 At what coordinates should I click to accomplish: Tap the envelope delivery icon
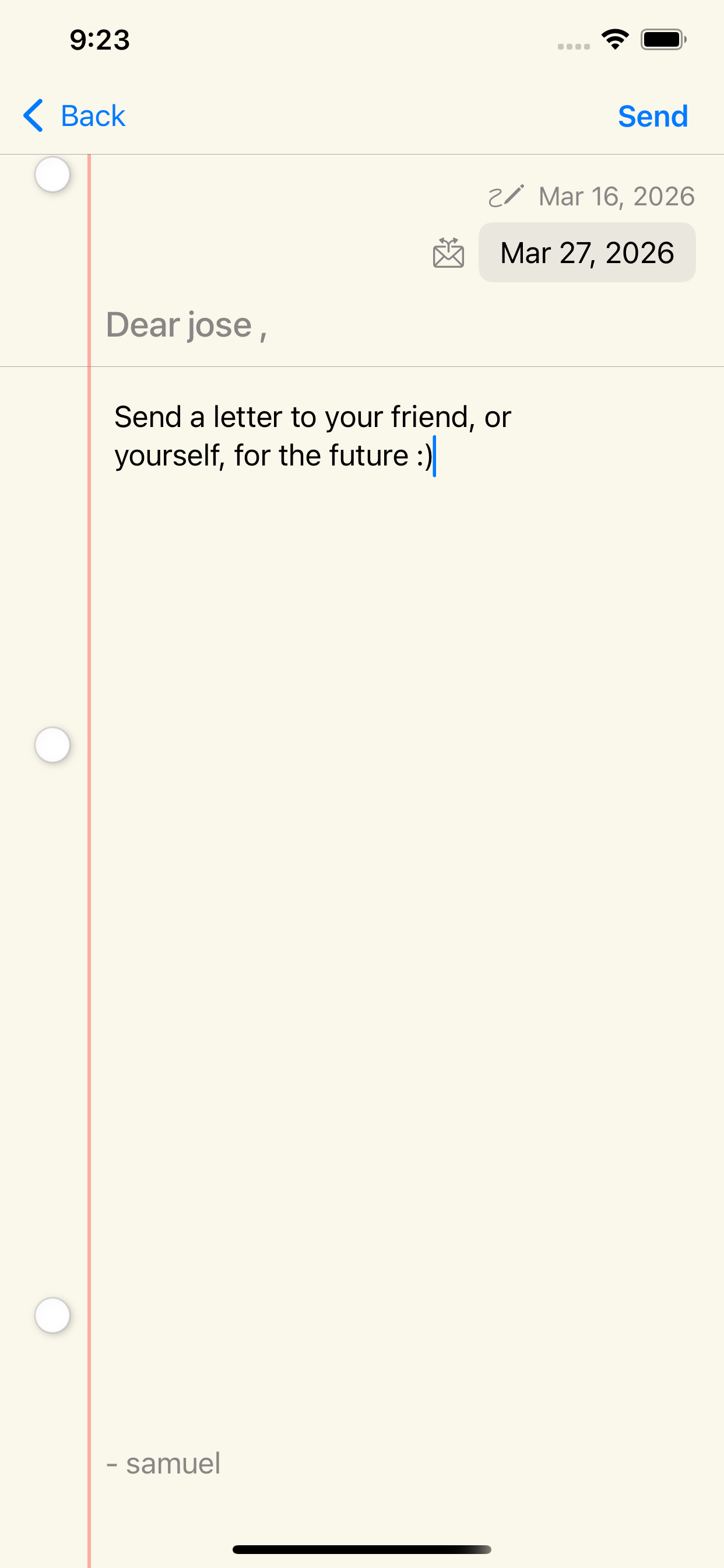[x=448, y=253]
